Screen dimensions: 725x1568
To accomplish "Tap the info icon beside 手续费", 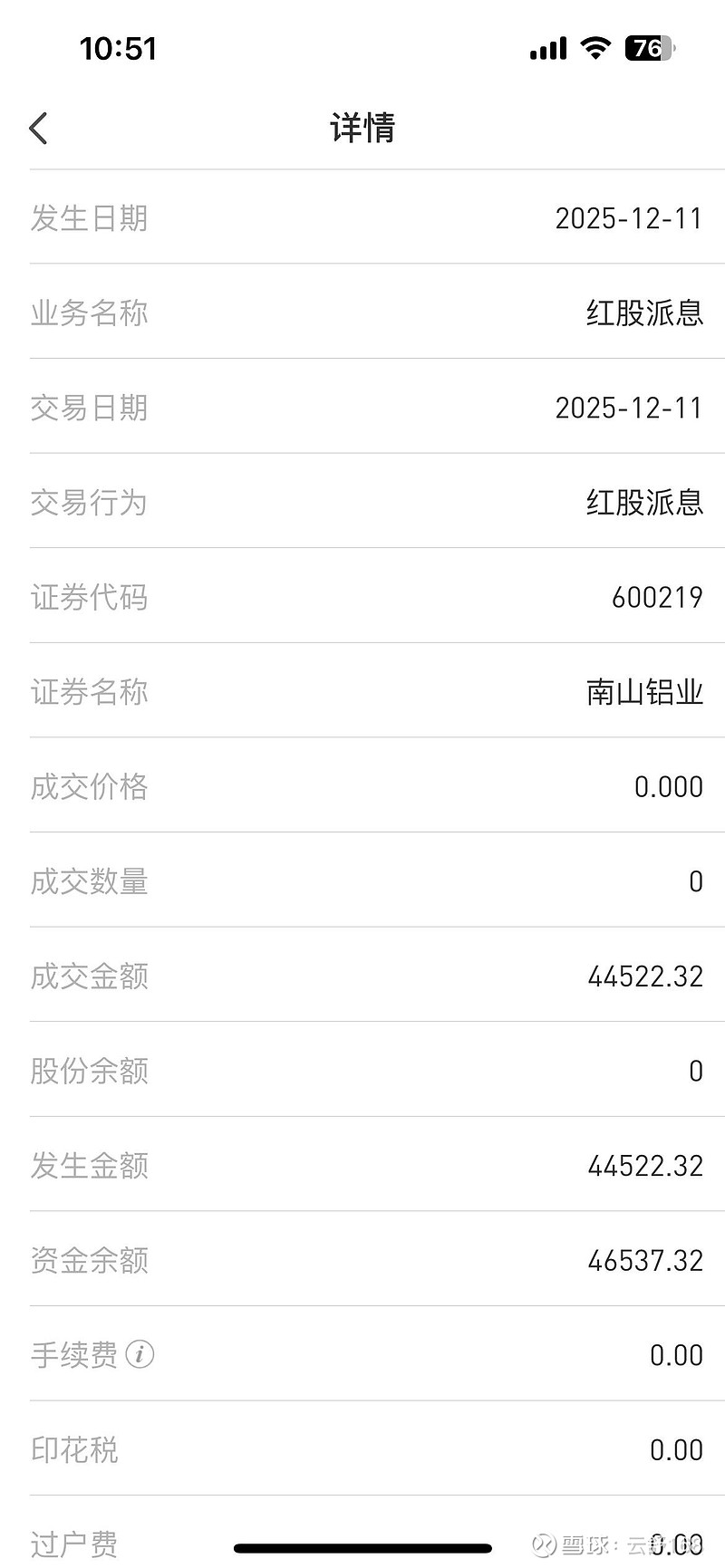I will pyautogui.click(x=139, y=1355).
